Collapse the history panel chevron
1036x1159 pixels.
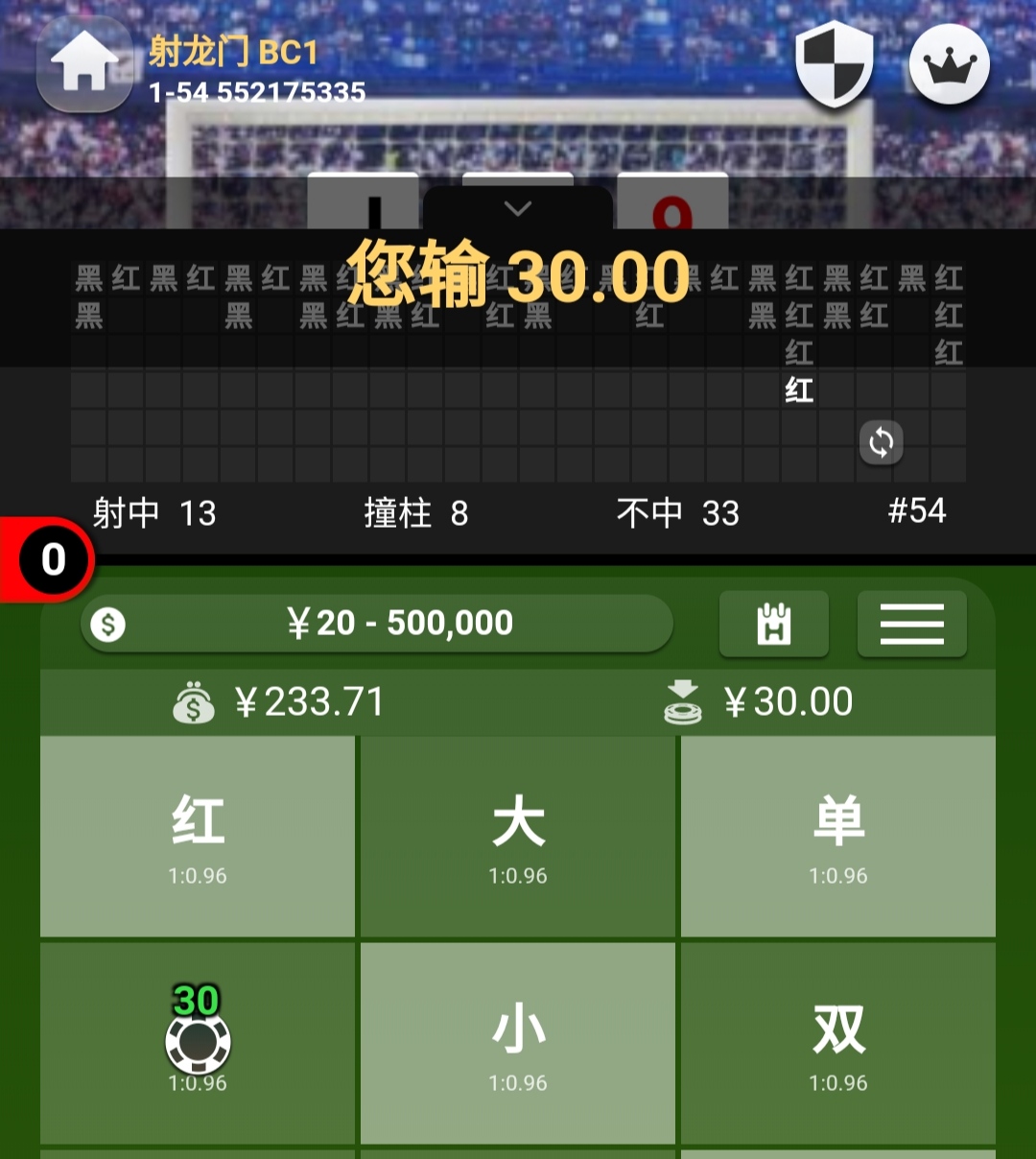[x=518, y=208]
